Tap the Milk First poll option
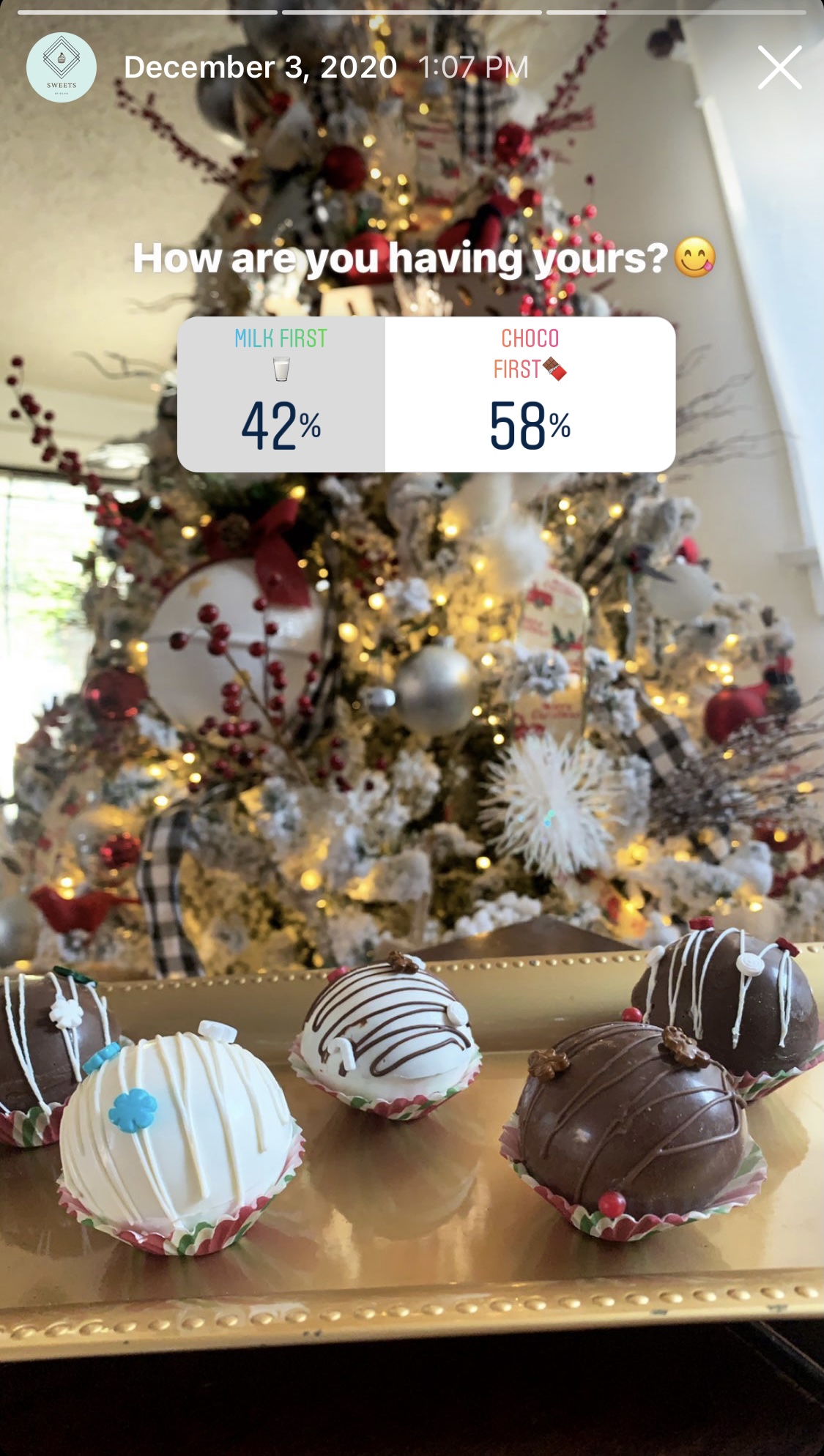Viewport: 824px width, 1456px height. (281, 394)
